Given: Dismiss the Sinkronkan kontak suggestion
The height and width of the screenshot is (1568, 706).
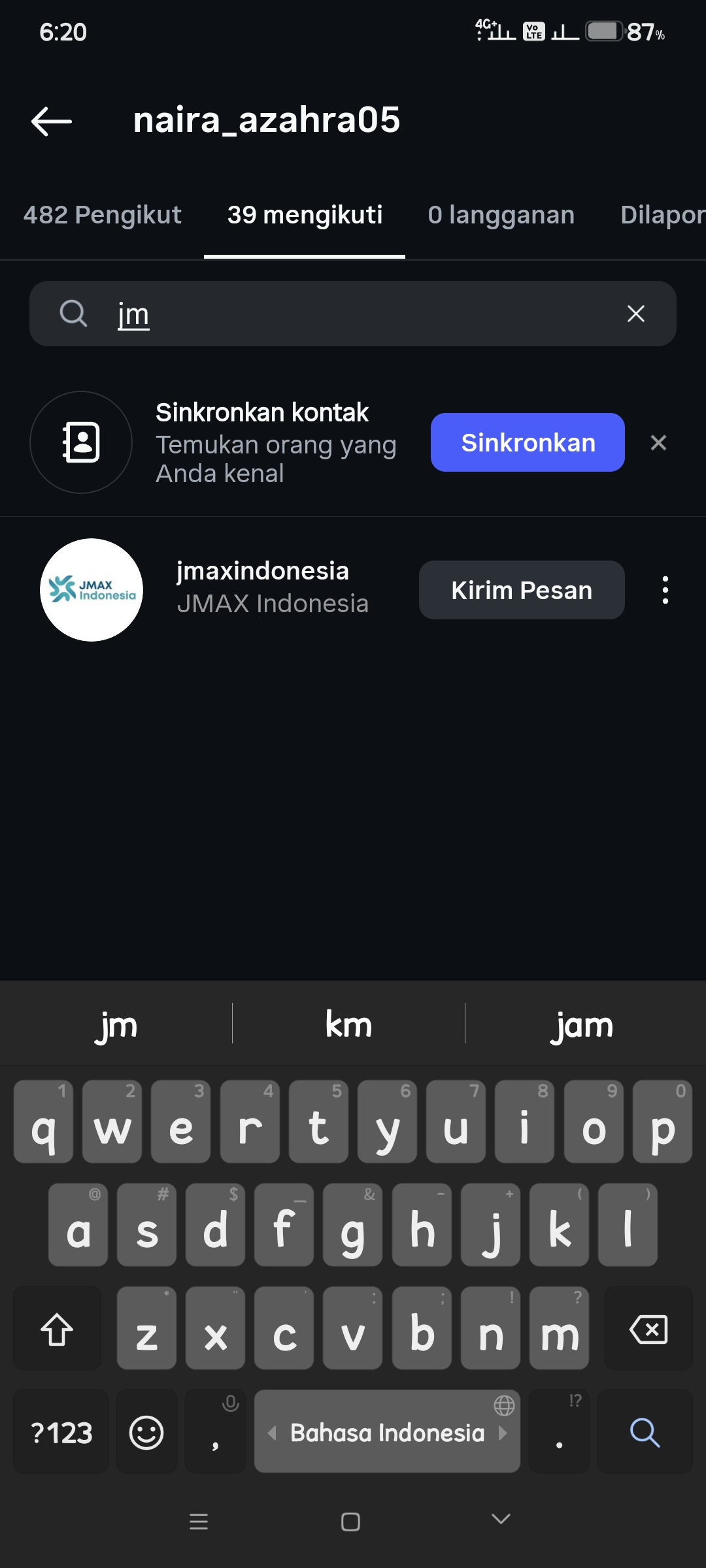Looking at the screenshot, I should pyautogui.click(x=658, y=443).
